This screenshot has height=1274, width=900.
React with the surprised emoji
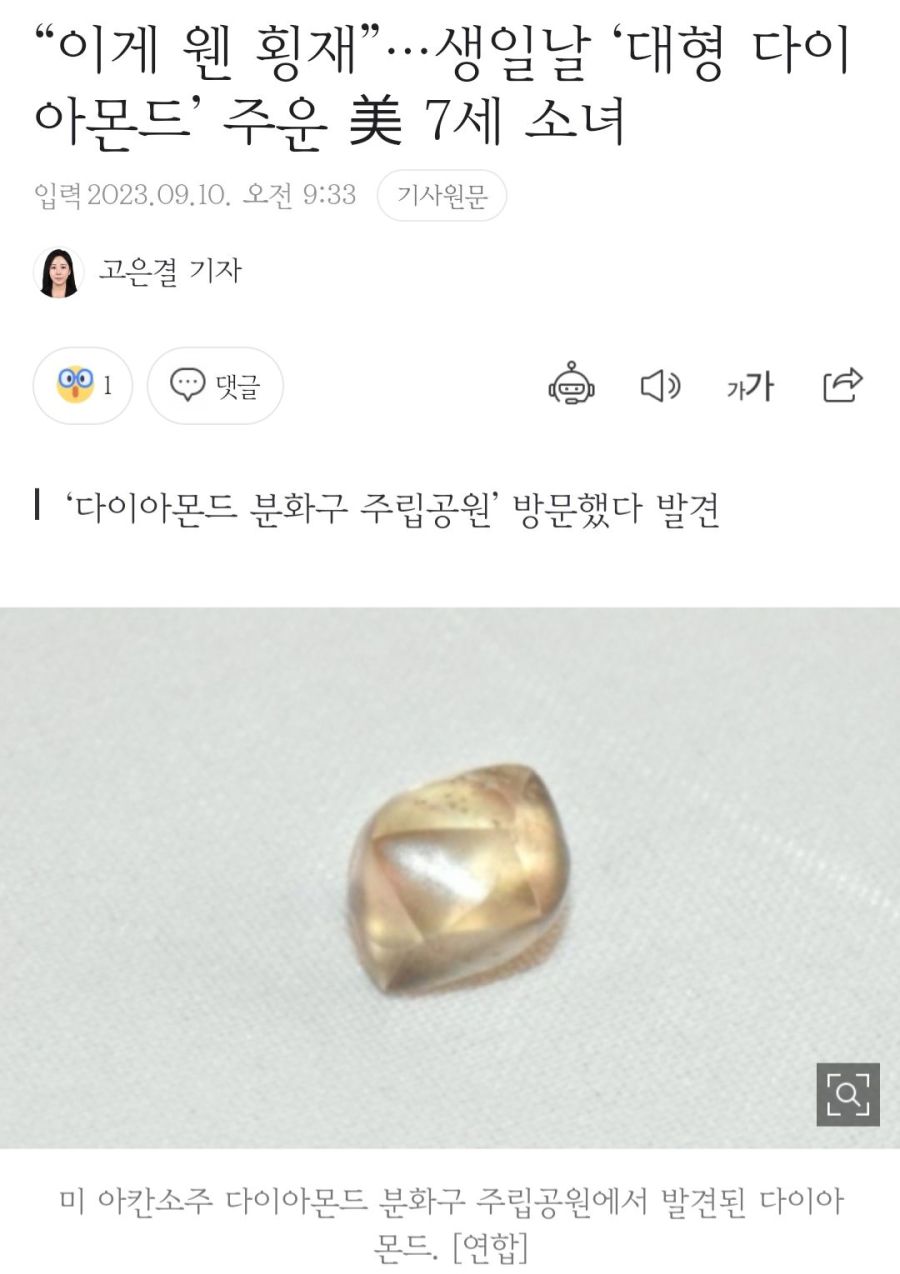(82, 385)
